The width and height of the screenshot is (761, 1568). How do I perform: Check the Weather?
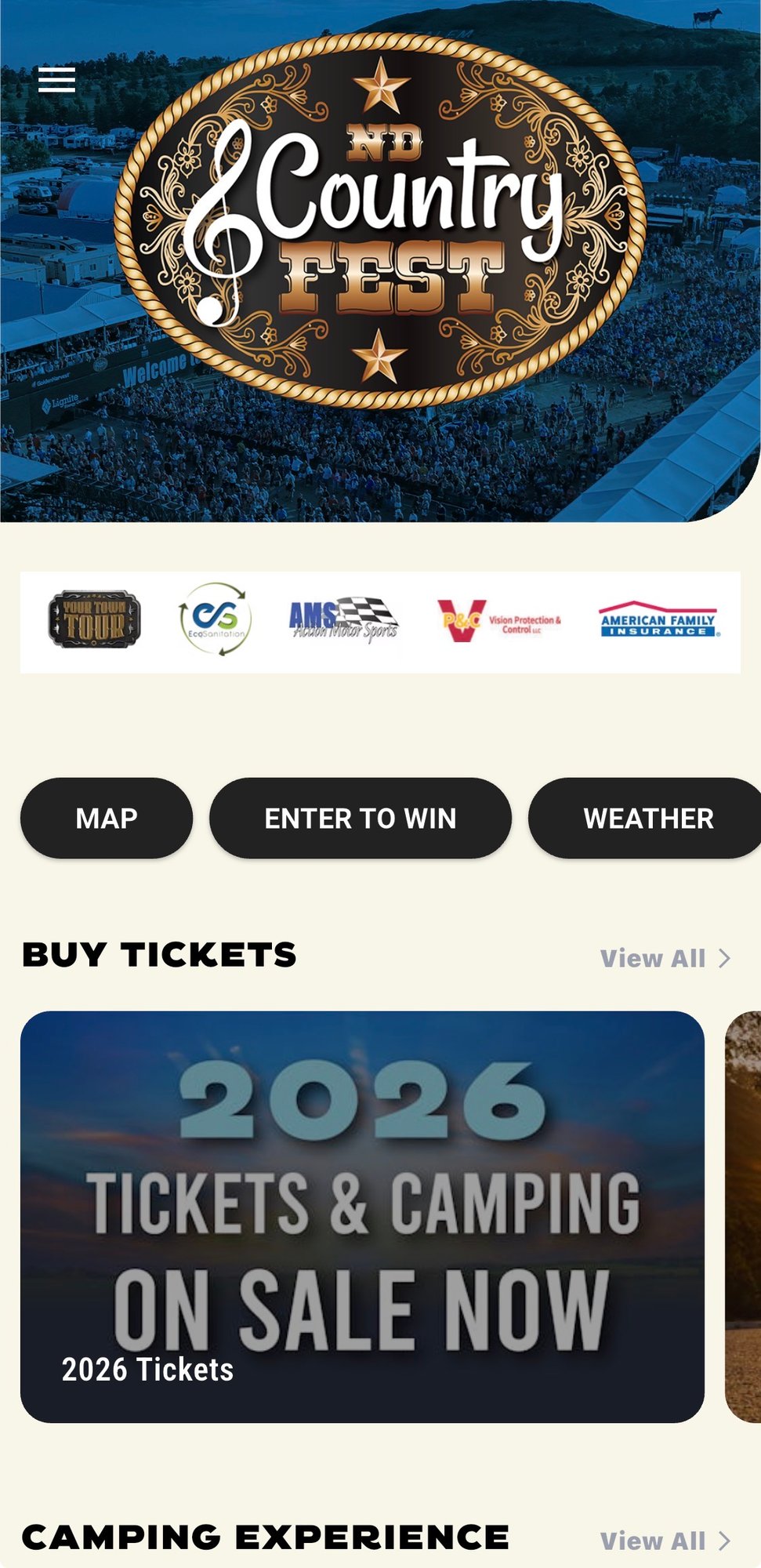[x=647, y=818]
